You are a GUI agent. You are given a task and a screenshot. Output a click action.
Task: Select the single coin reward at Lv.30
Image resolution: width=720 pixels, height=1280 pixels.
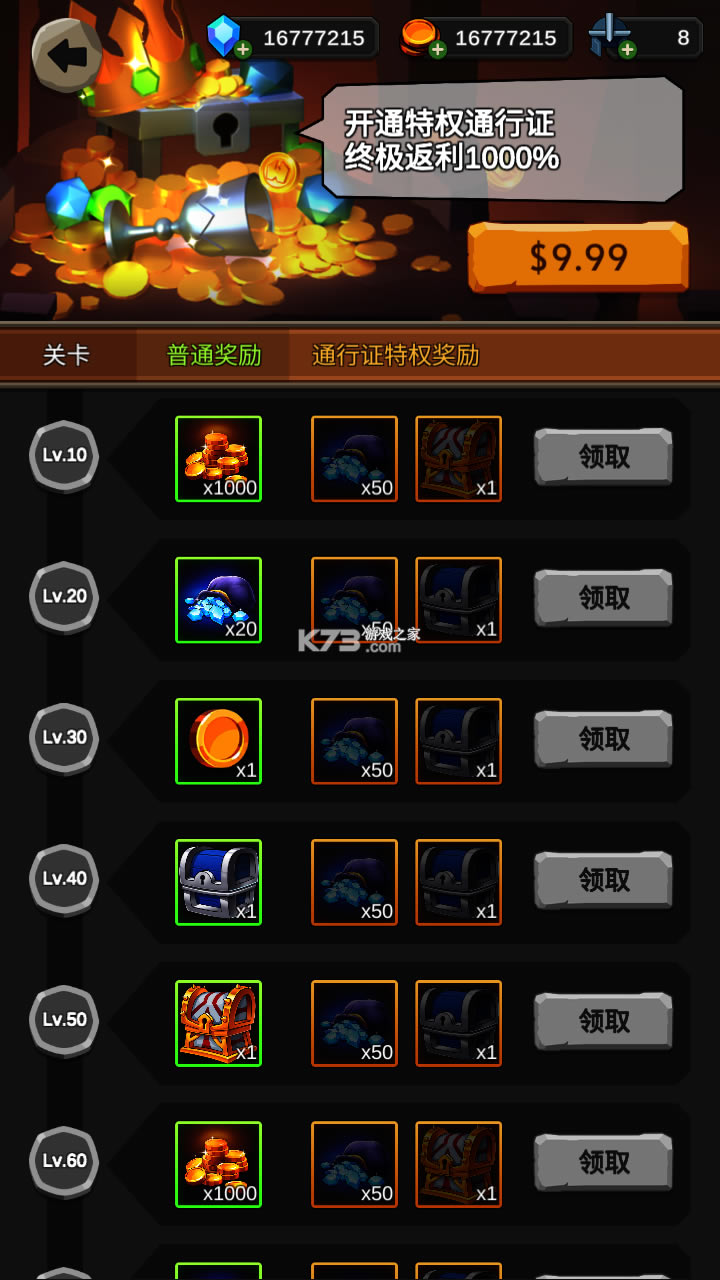219,740
